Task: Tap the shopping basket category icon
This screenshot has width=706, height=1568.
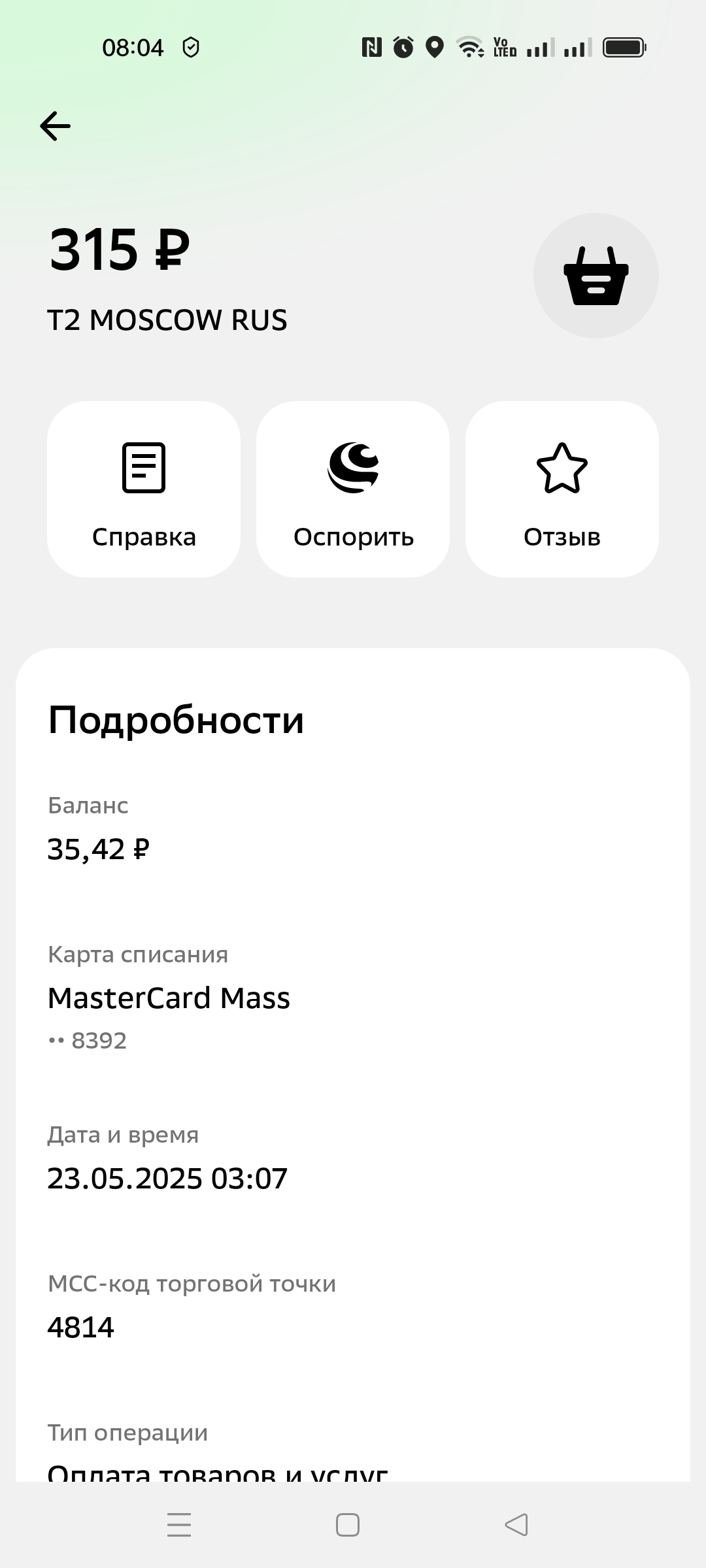Action: 596,276
